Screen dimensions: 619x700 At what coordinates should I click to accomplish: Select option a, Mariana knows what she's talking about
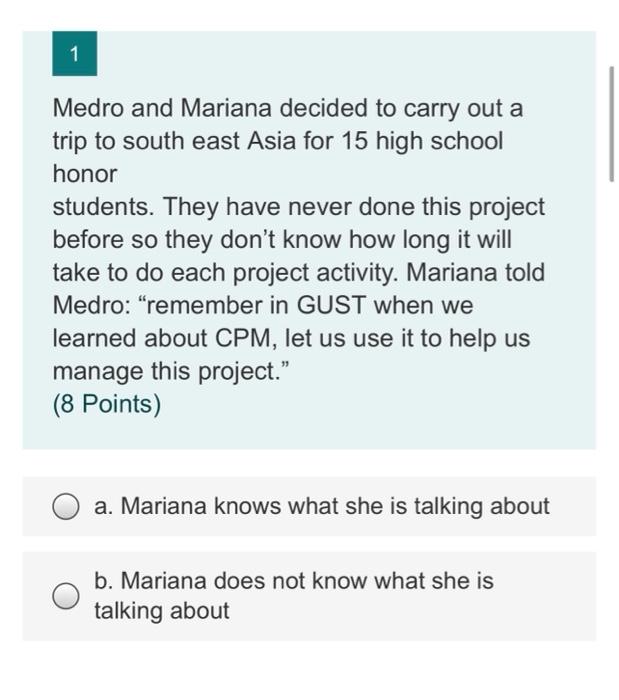pos(66,507)
